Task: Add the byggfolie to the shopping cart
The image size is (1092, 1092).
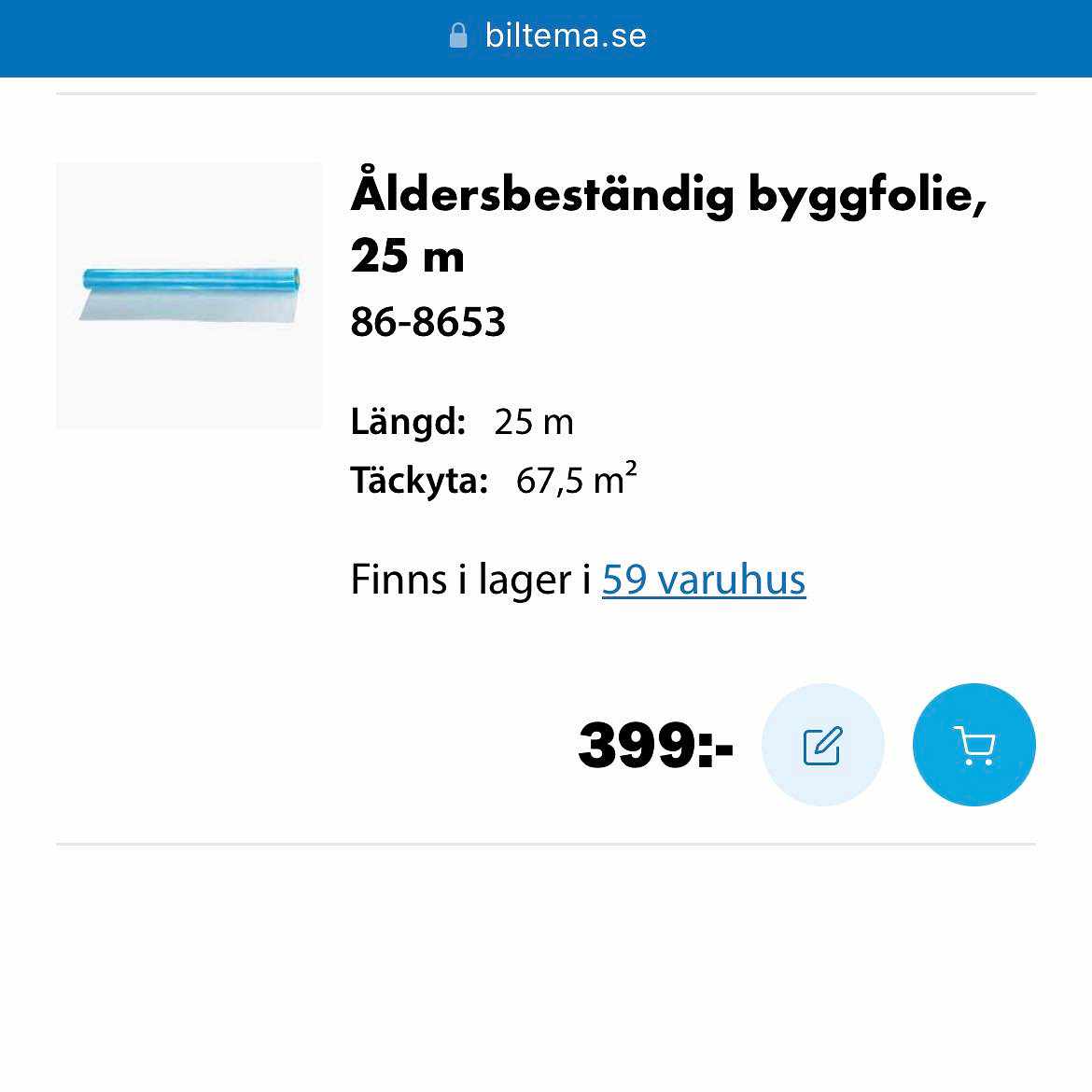Action: 973,745
